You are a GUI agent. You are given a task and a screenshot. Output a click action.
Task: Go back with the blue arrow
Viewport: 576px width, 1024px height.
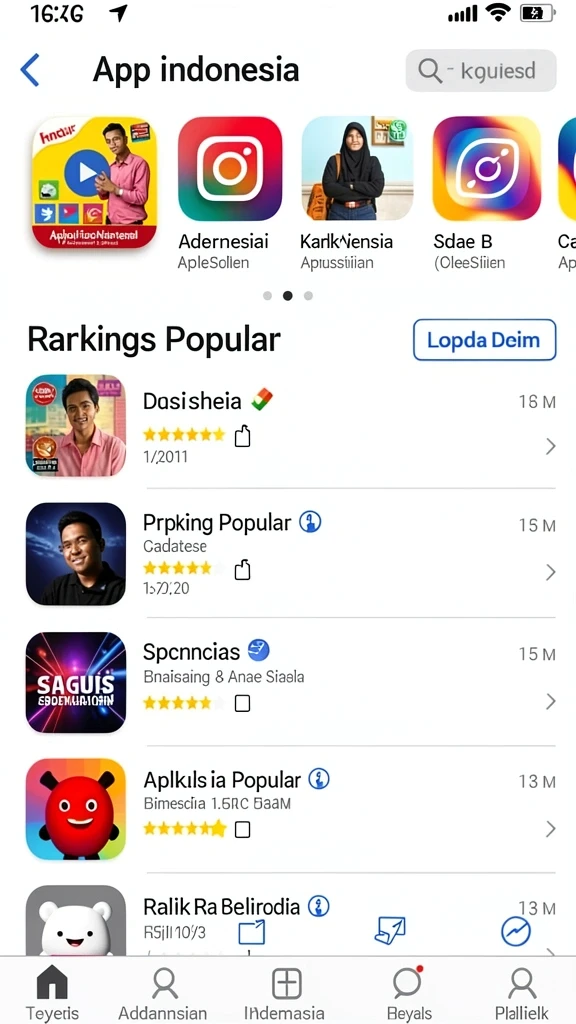click(x=30, y=70)
